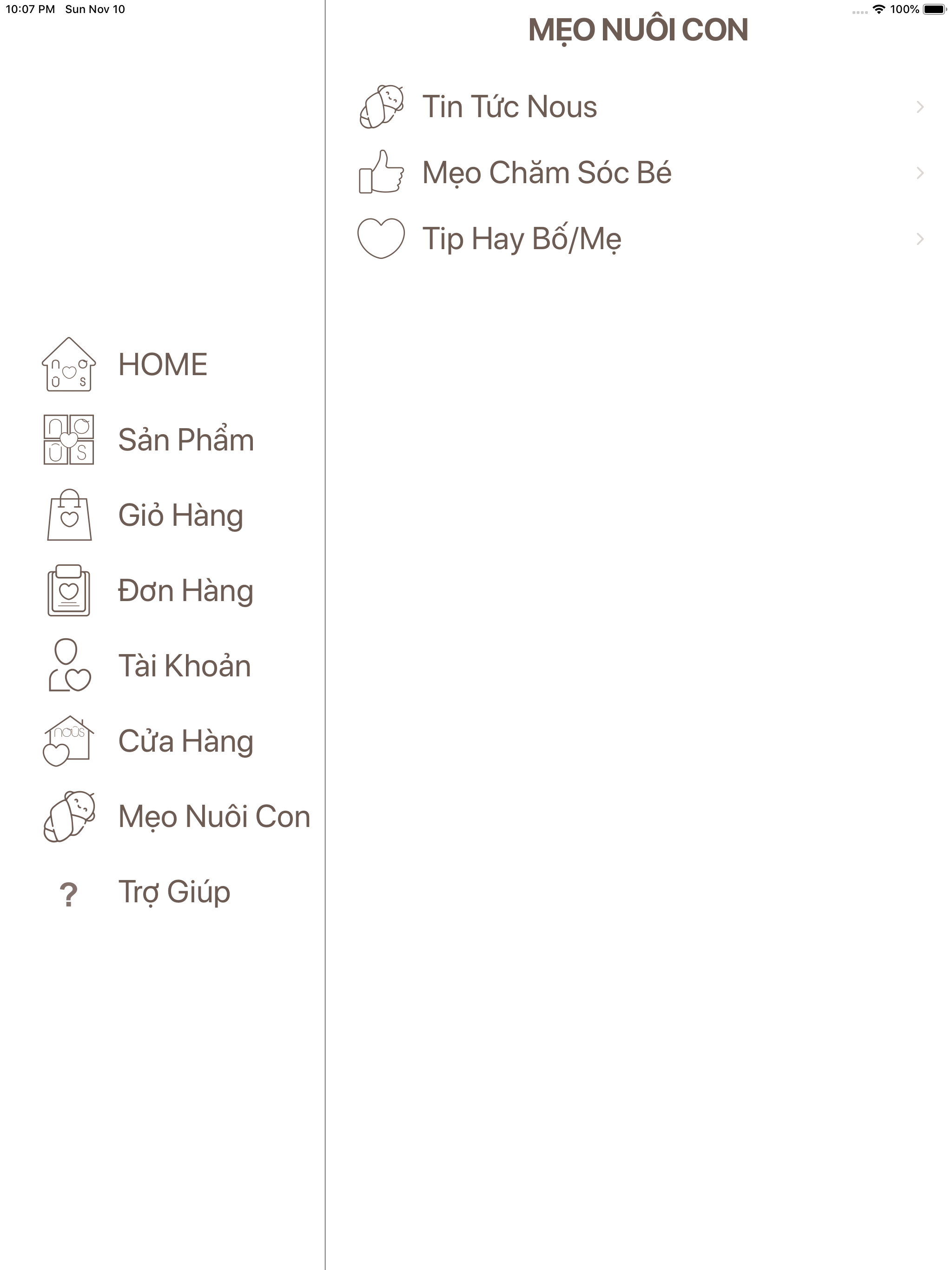952x1270 pixels.
Task: Select the clipboard icon for Đơn Hàng
Action: pyautogui.click(x=69, y=591)
